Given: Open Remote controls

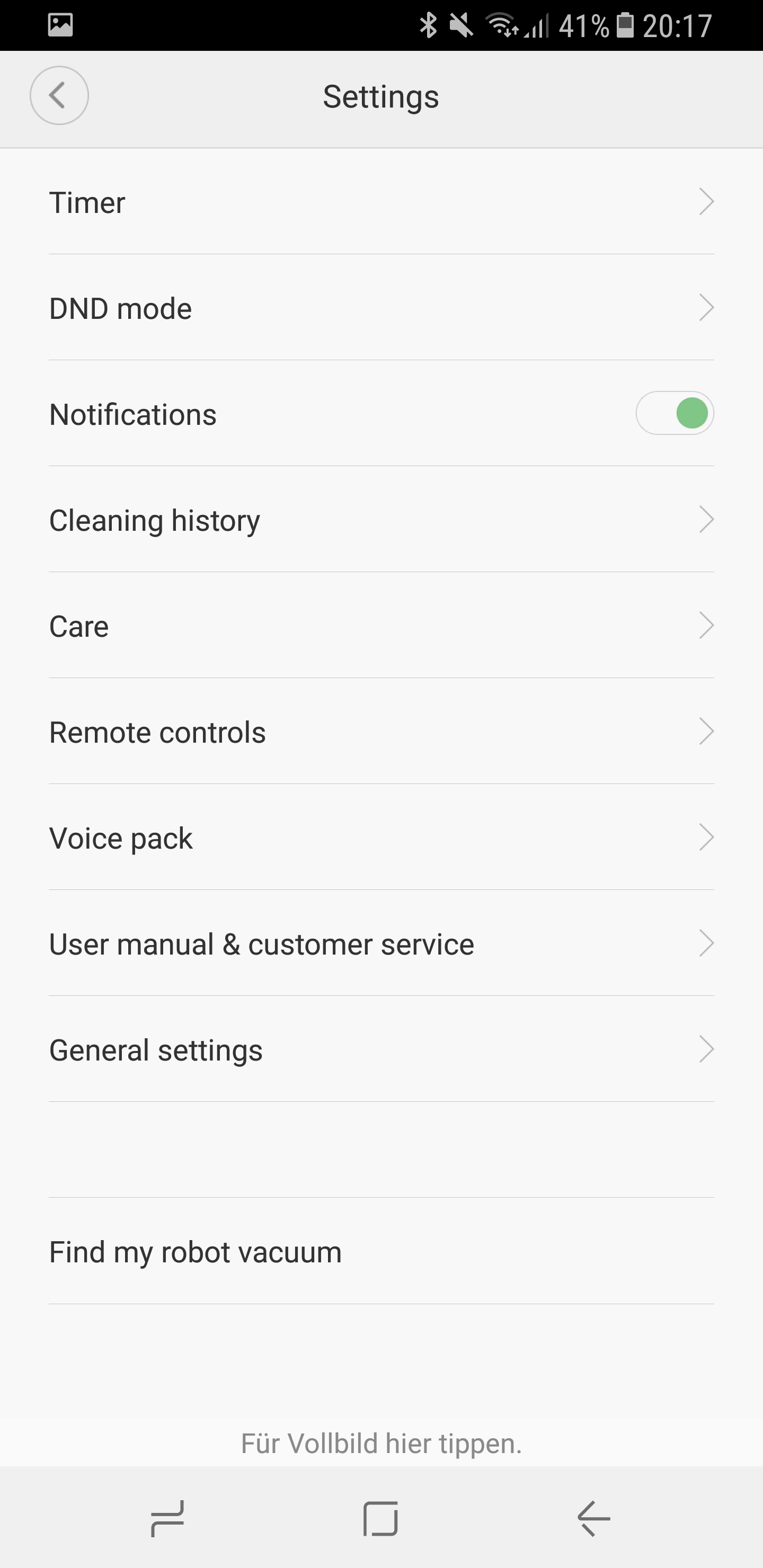Looking at the screenshot, I should pyautogui.click(x=381, y=732).
